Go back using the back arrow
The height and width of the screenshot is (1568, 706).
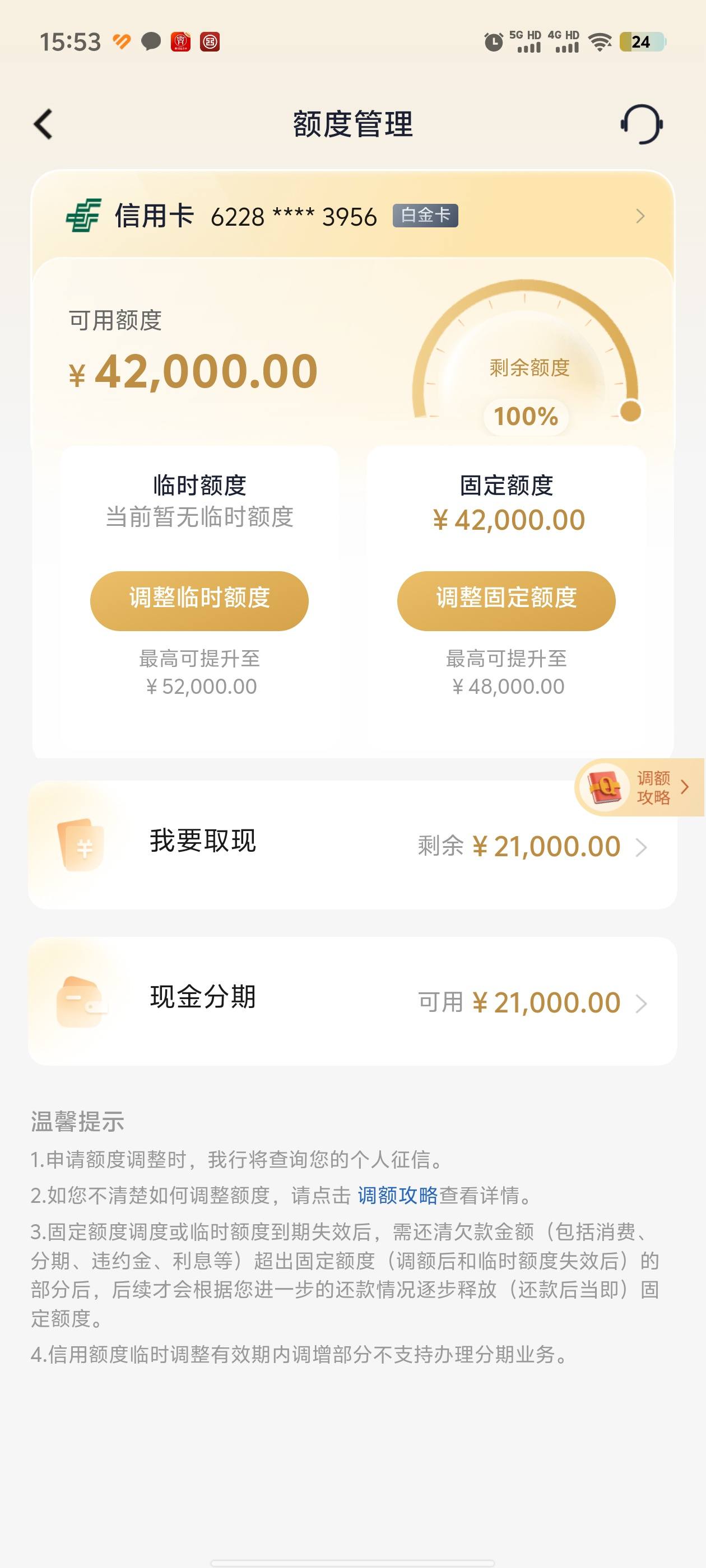click(43, 125)
